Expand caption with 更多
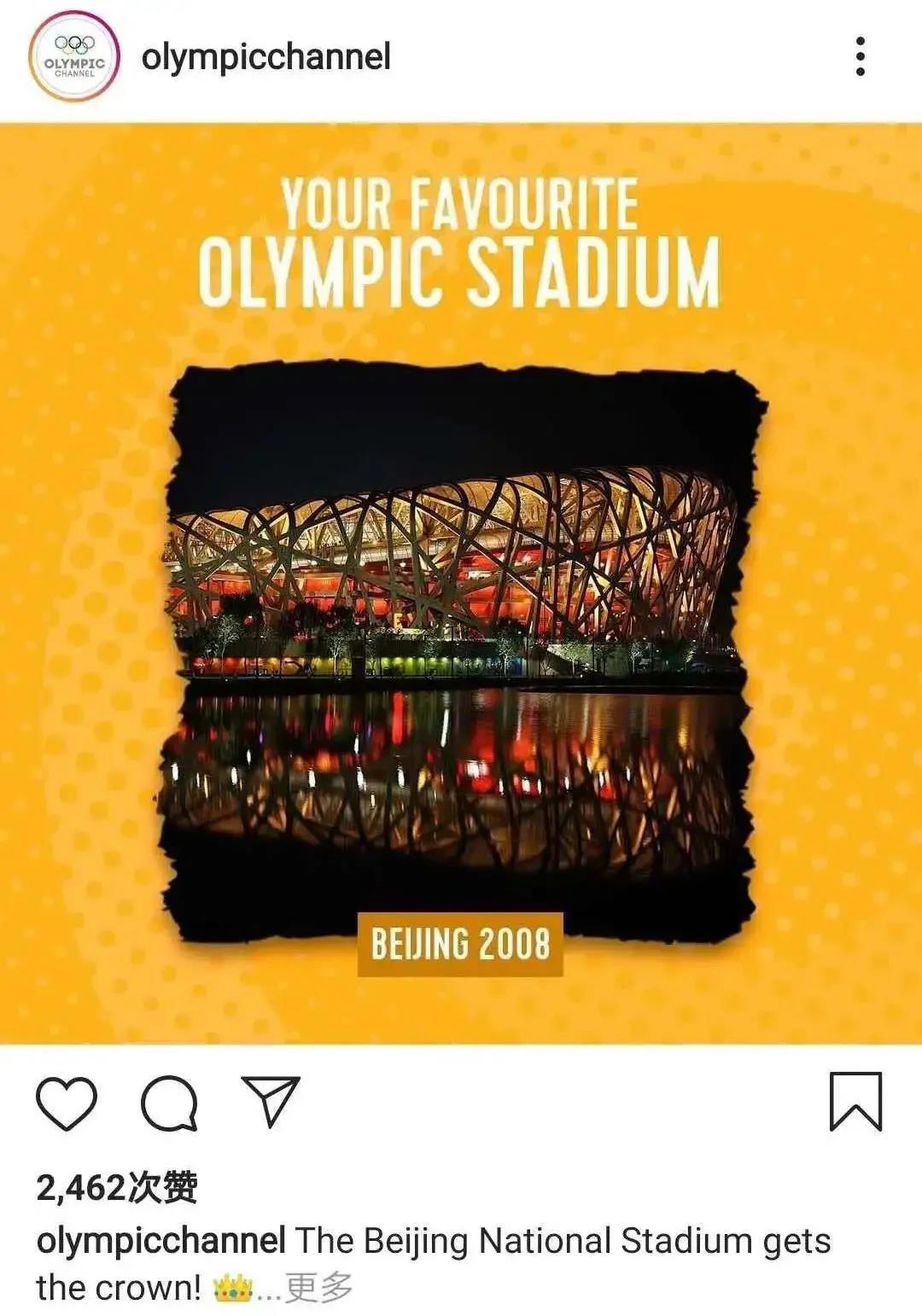The width and height of the screenshot is (922, 1316). pos(318,1287)
